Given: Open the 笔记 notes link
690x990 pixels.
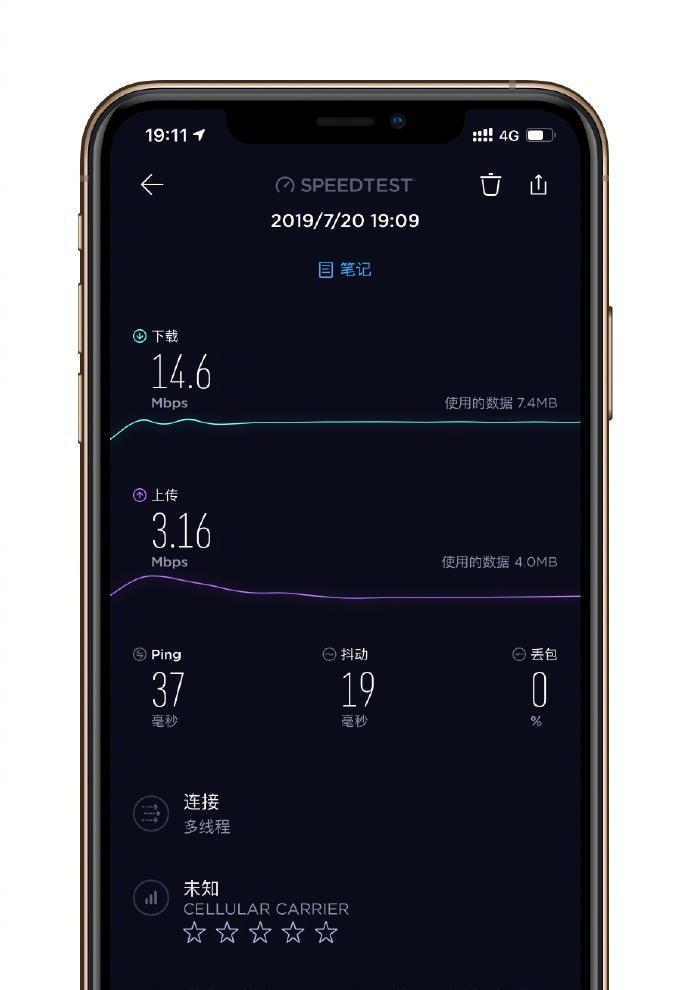Looking at the screenshot, I should [345, 270].
